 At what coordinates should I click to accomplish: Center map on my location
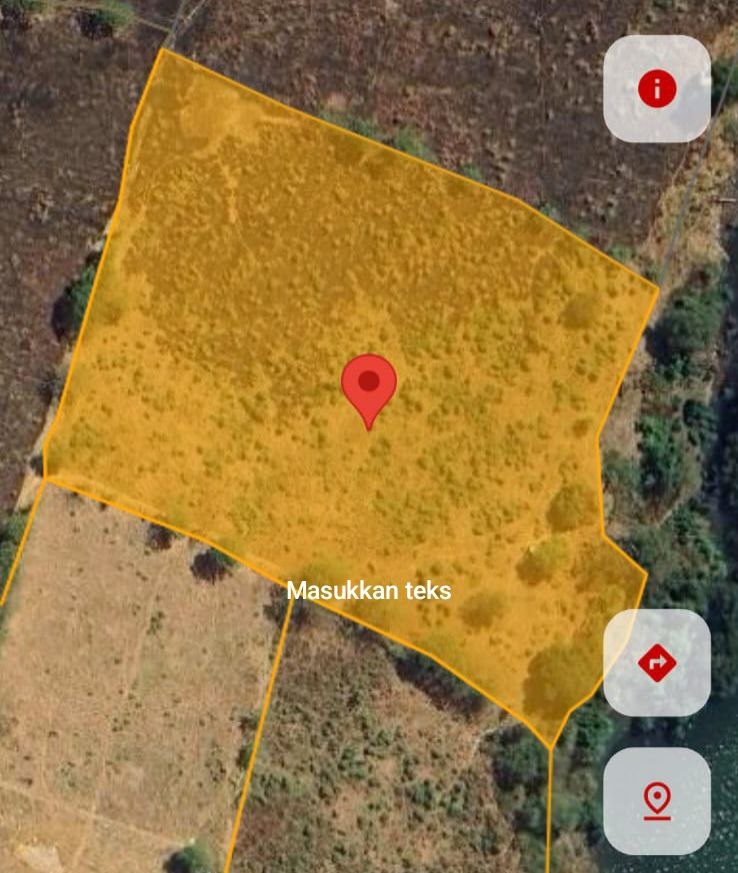coord(657,801)
